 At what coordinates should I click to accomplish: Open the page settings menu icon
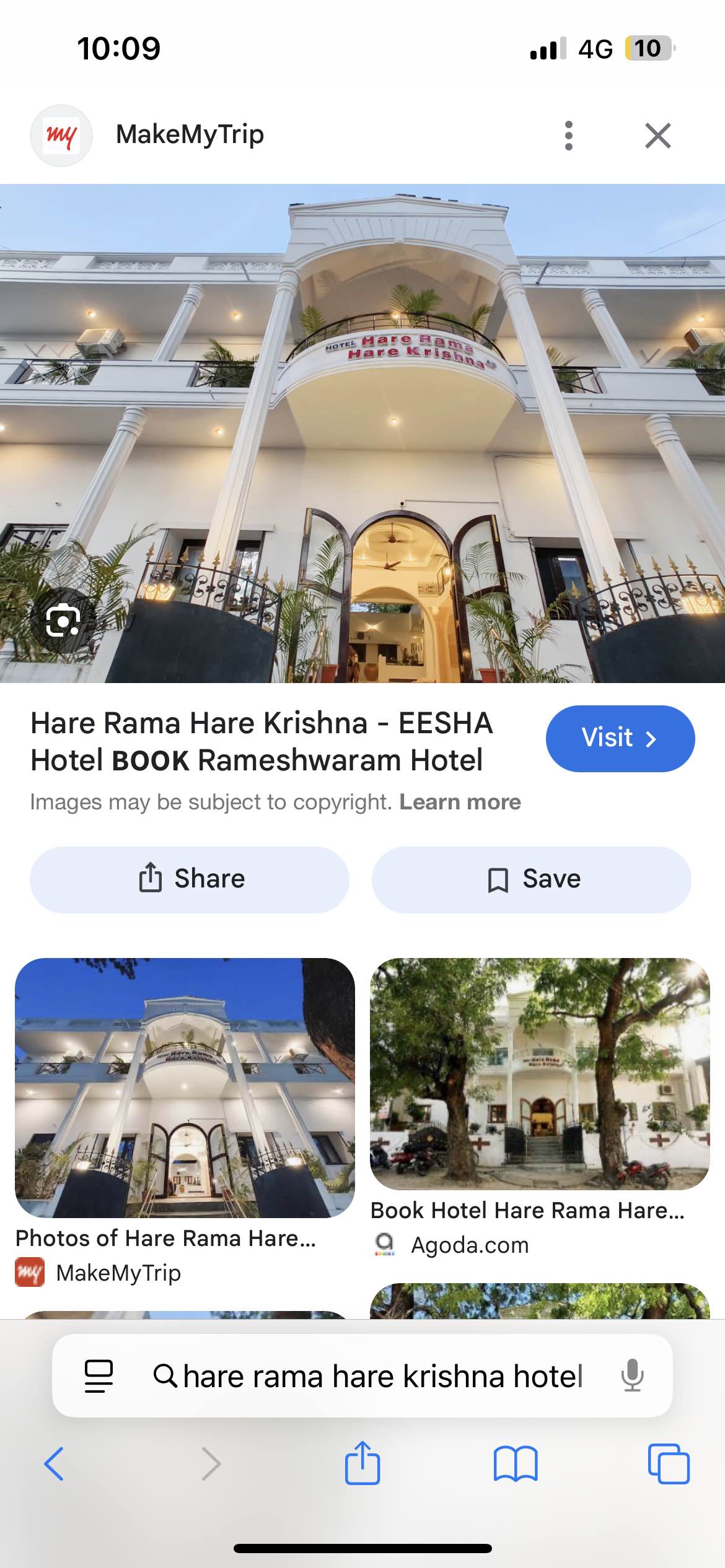(x=99, y=1376)
